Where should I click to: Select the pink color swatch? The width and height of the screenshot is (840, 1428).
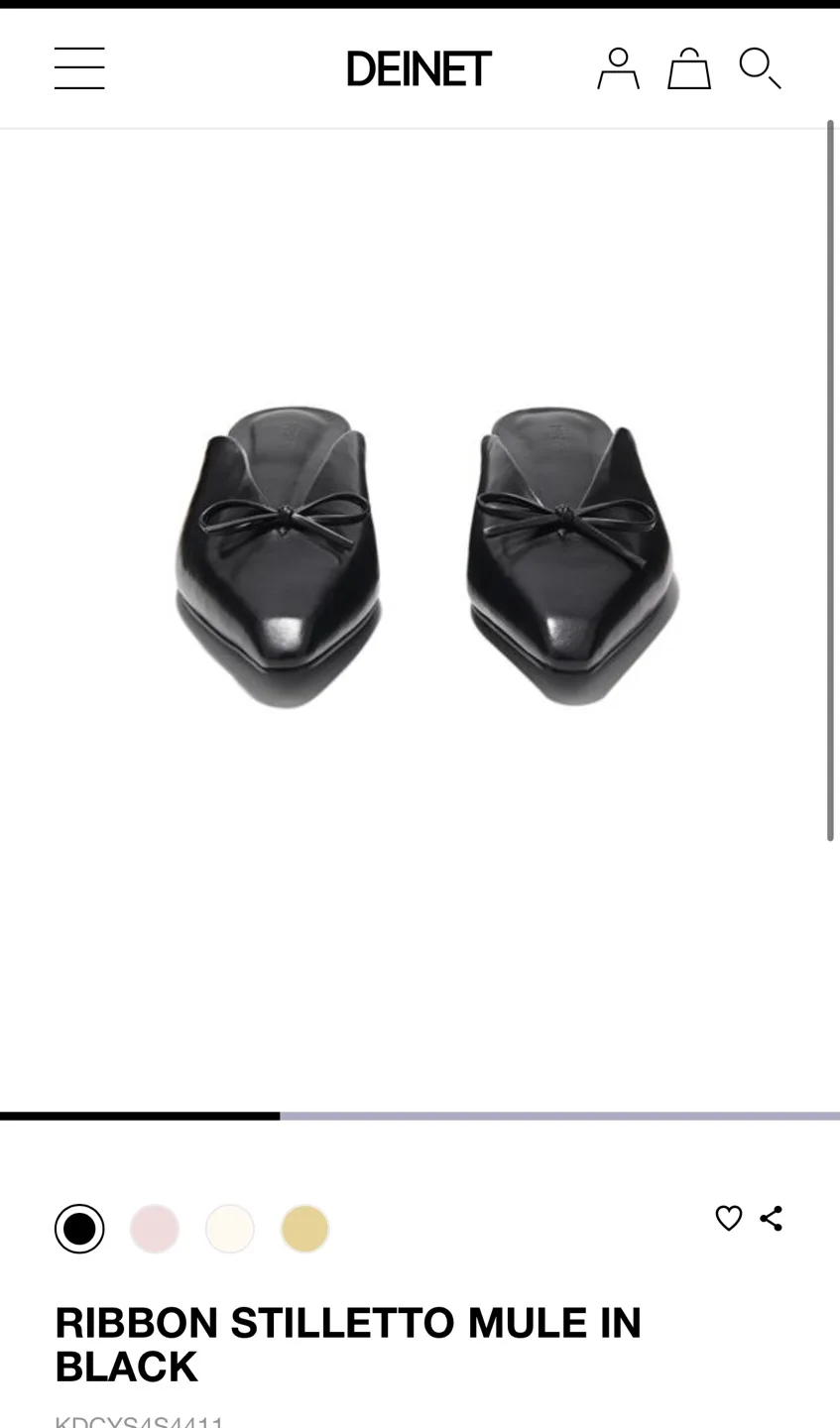155,1229
